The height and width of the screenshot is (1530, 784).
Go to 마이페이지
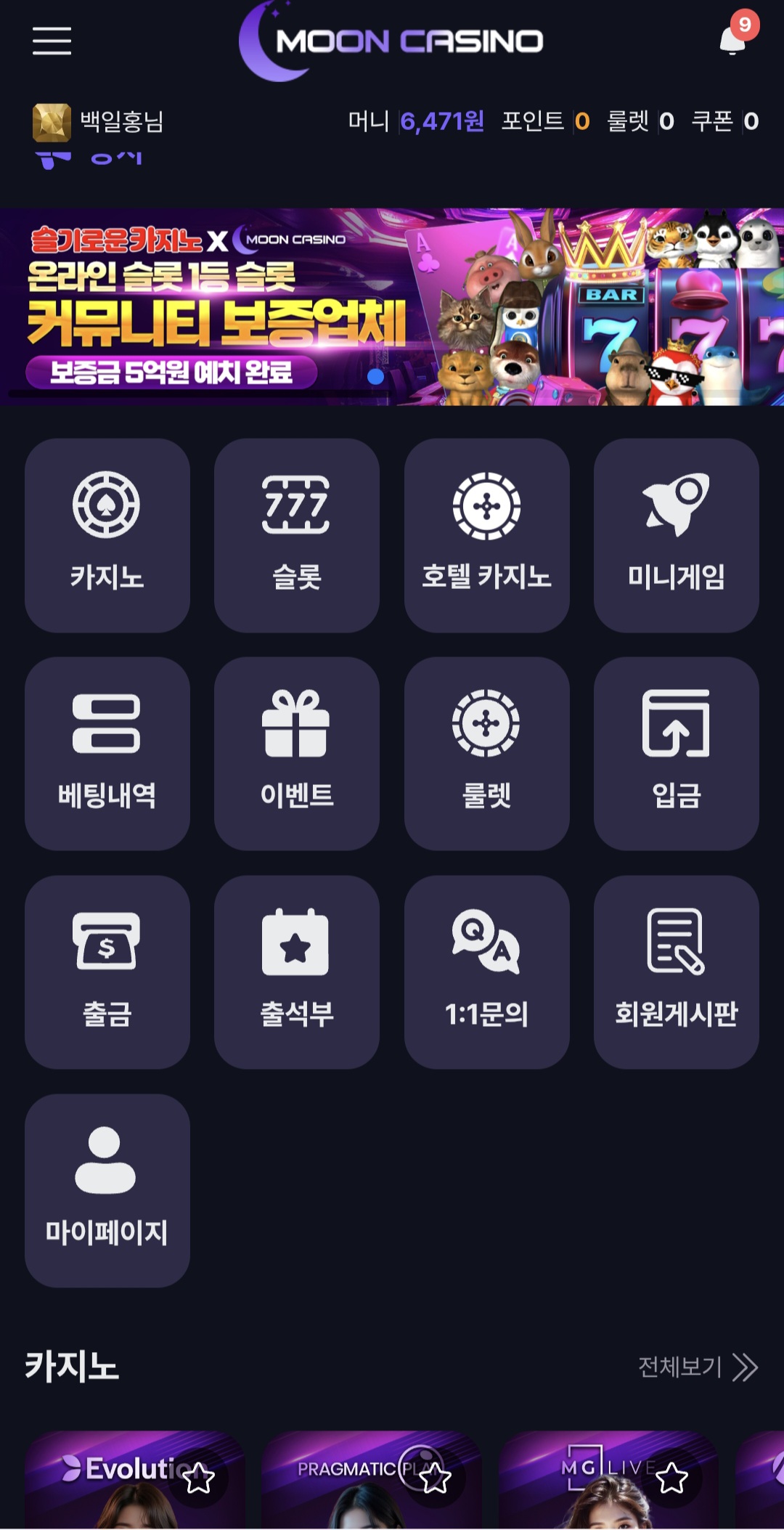pyautogui.click(x=107, y=1190)
